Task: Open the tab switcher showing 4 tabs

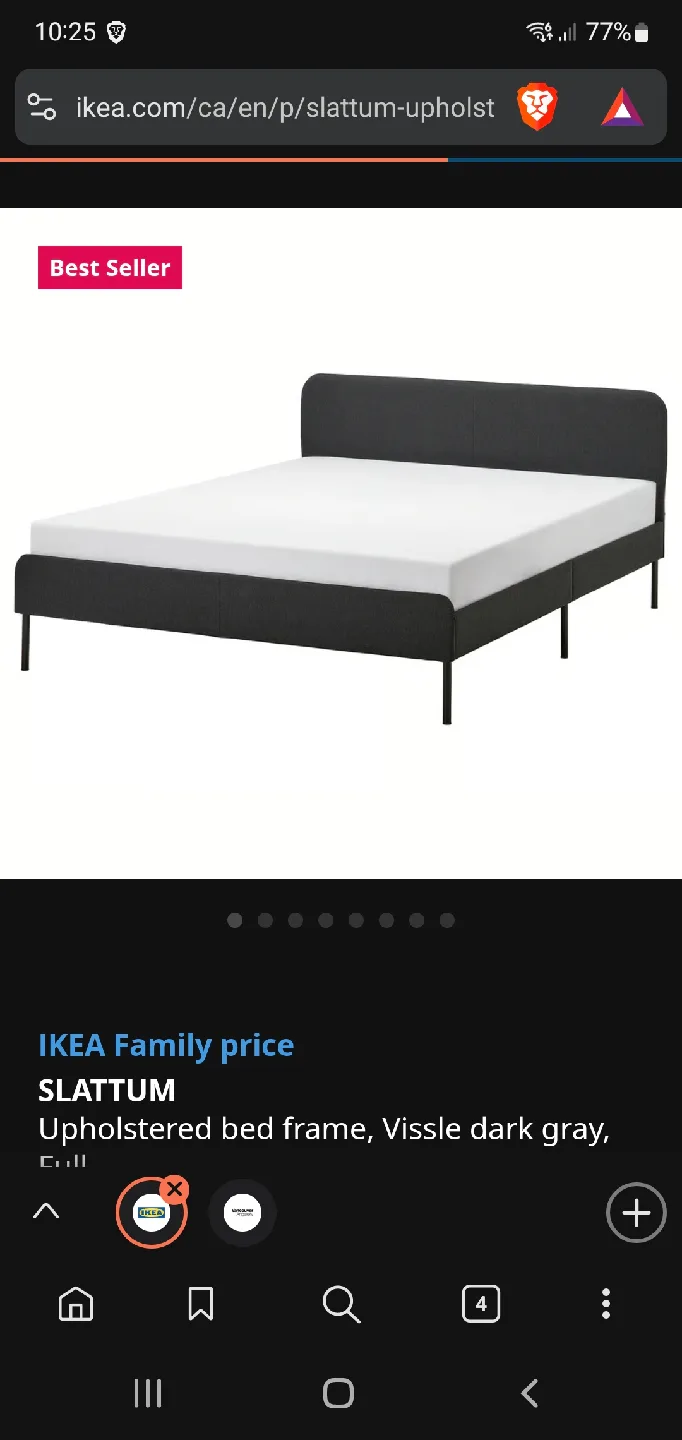Action: click(x=481, y=1304)
